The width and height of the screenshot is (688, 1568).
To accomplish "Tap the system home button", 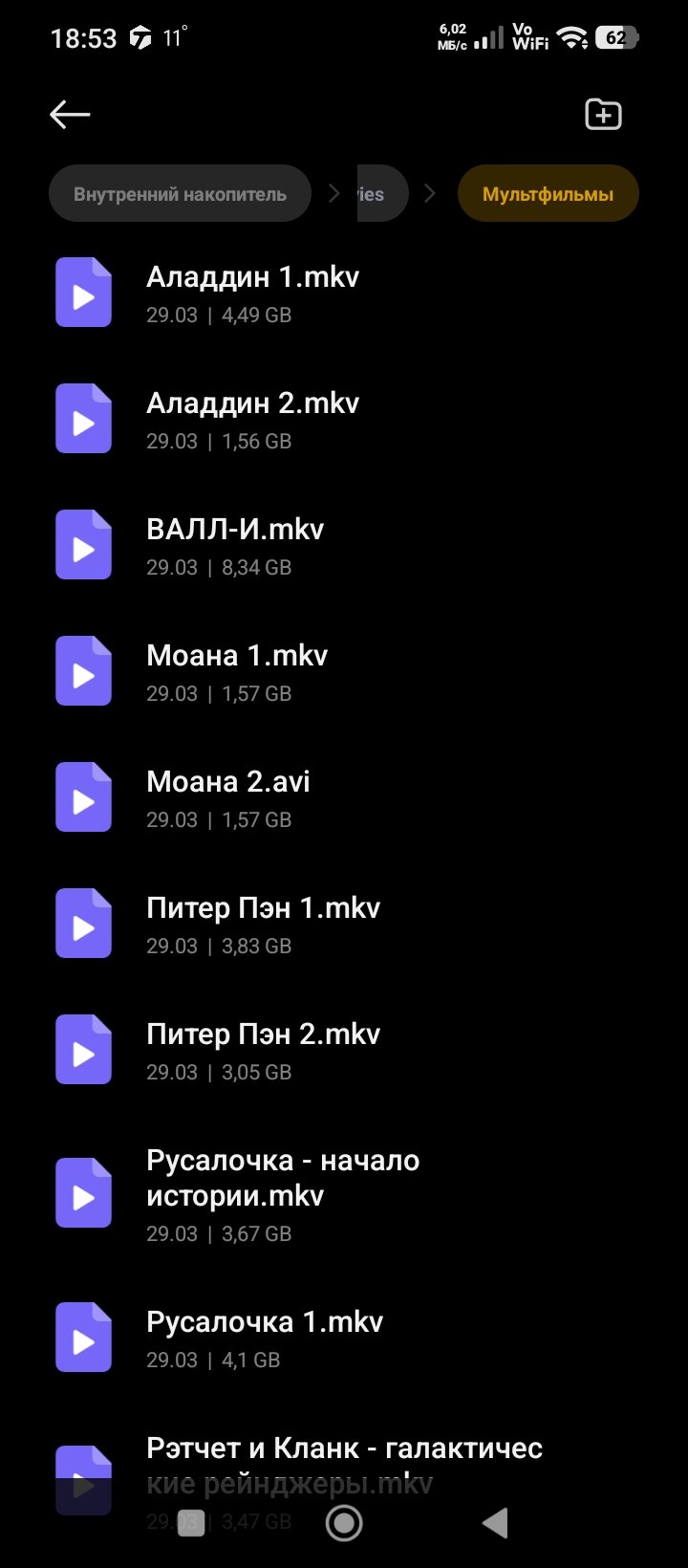I will tap(344, 1523).
